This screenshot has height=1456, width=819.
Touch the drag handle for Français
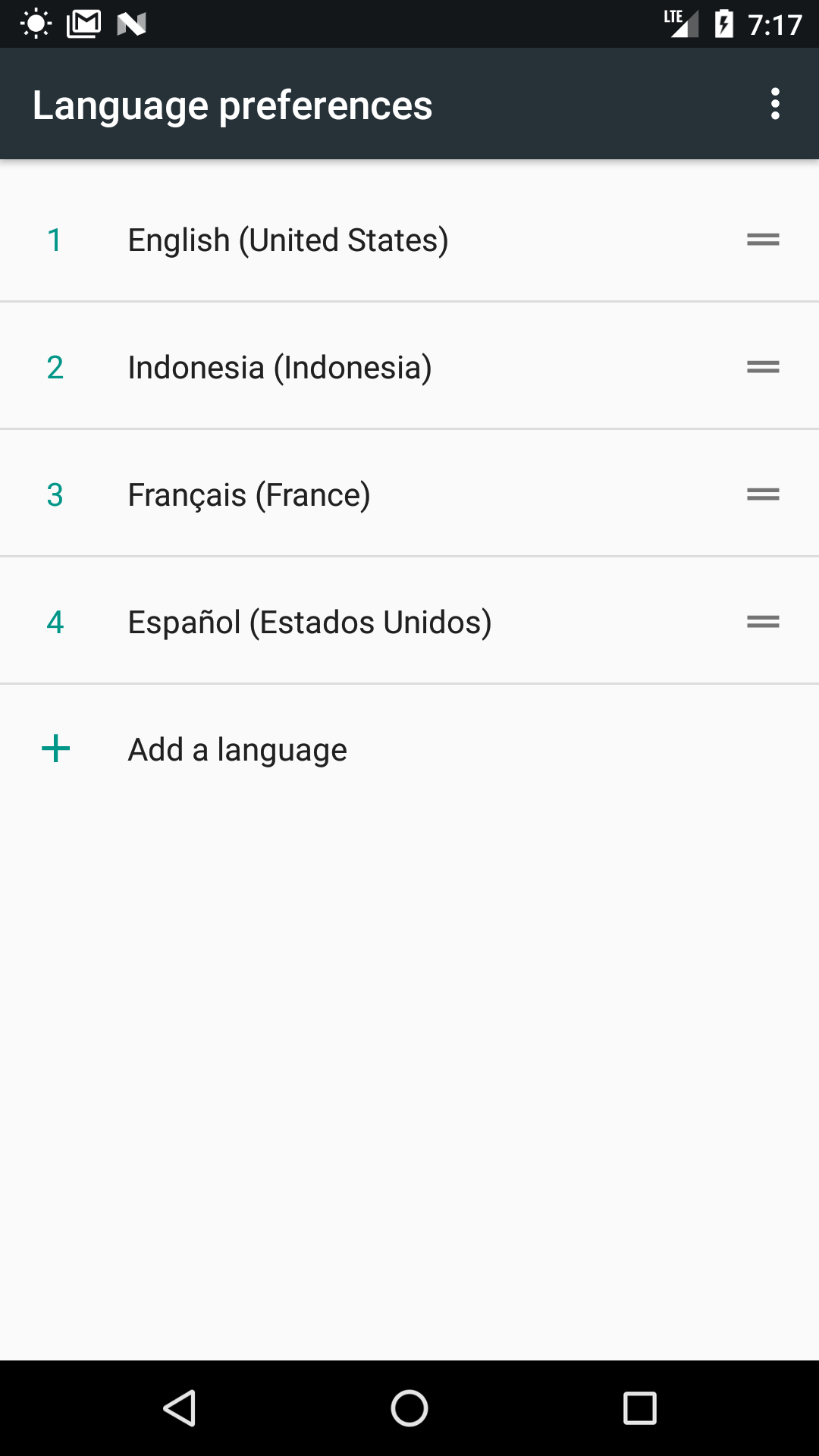pos(763,494)
